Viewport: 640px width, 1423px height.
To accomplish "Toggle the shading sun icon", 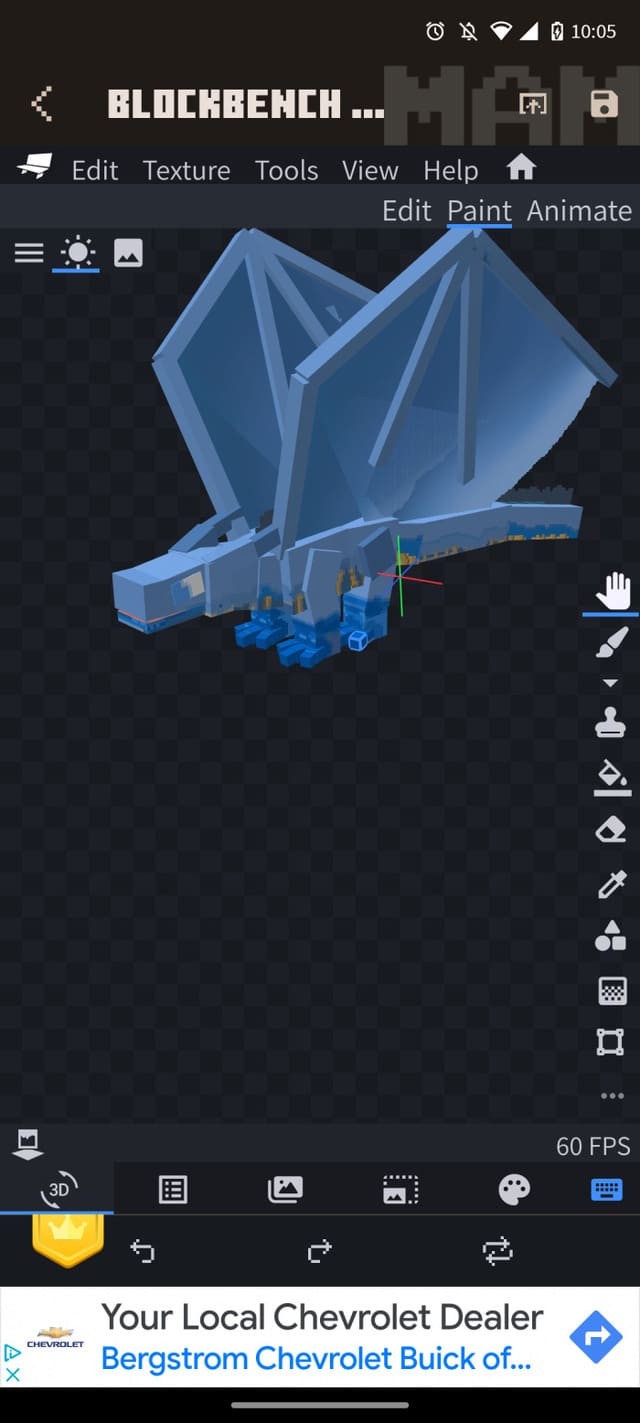I will click(76, 252).
